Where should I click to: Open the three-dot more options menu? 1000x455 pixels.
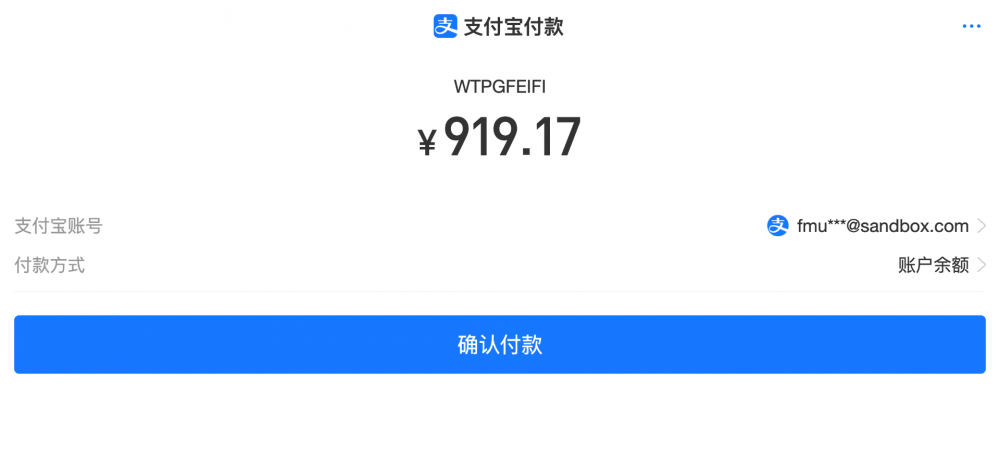tap(971, 27)
